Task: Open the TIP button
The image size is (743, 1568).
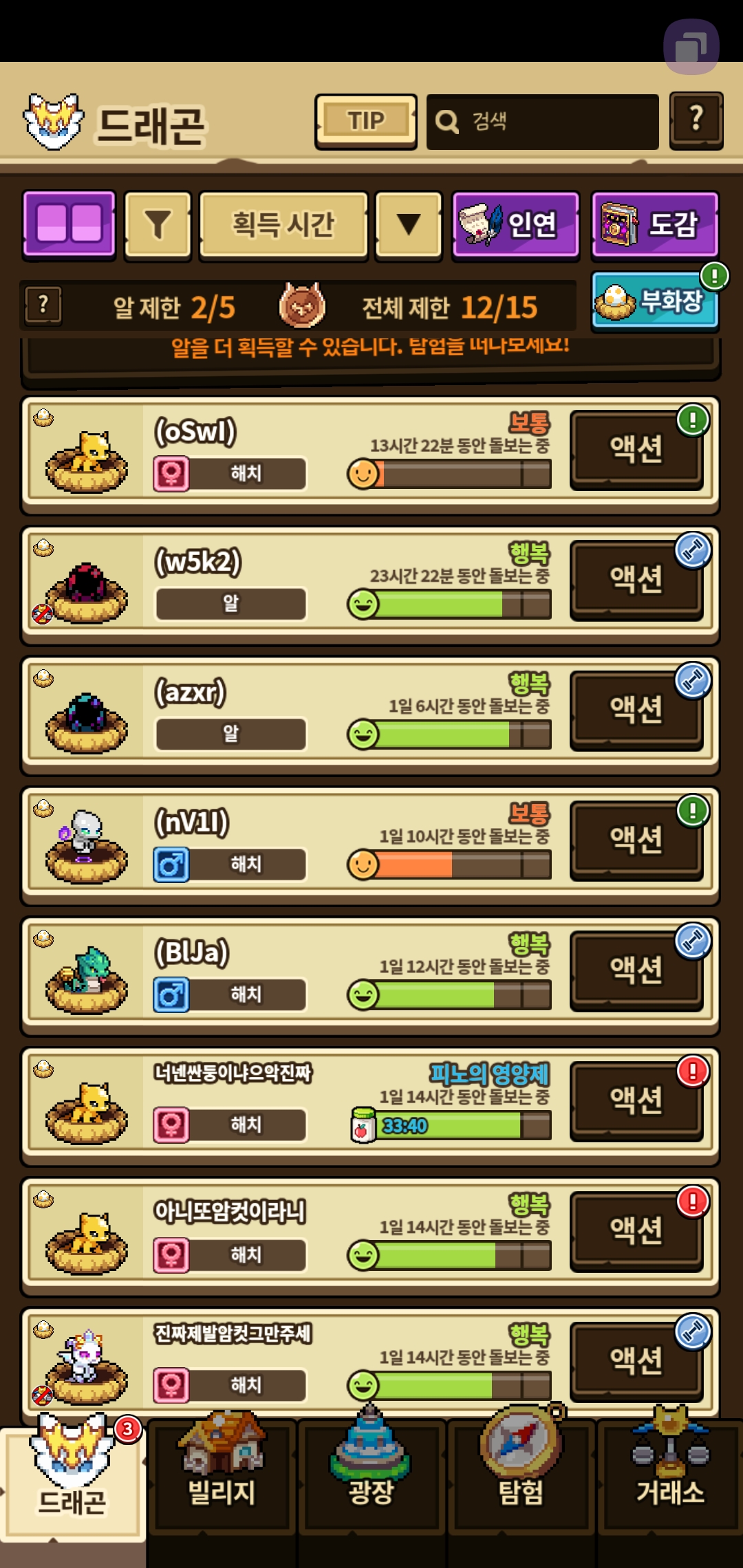Action: [x=365, y=121]
